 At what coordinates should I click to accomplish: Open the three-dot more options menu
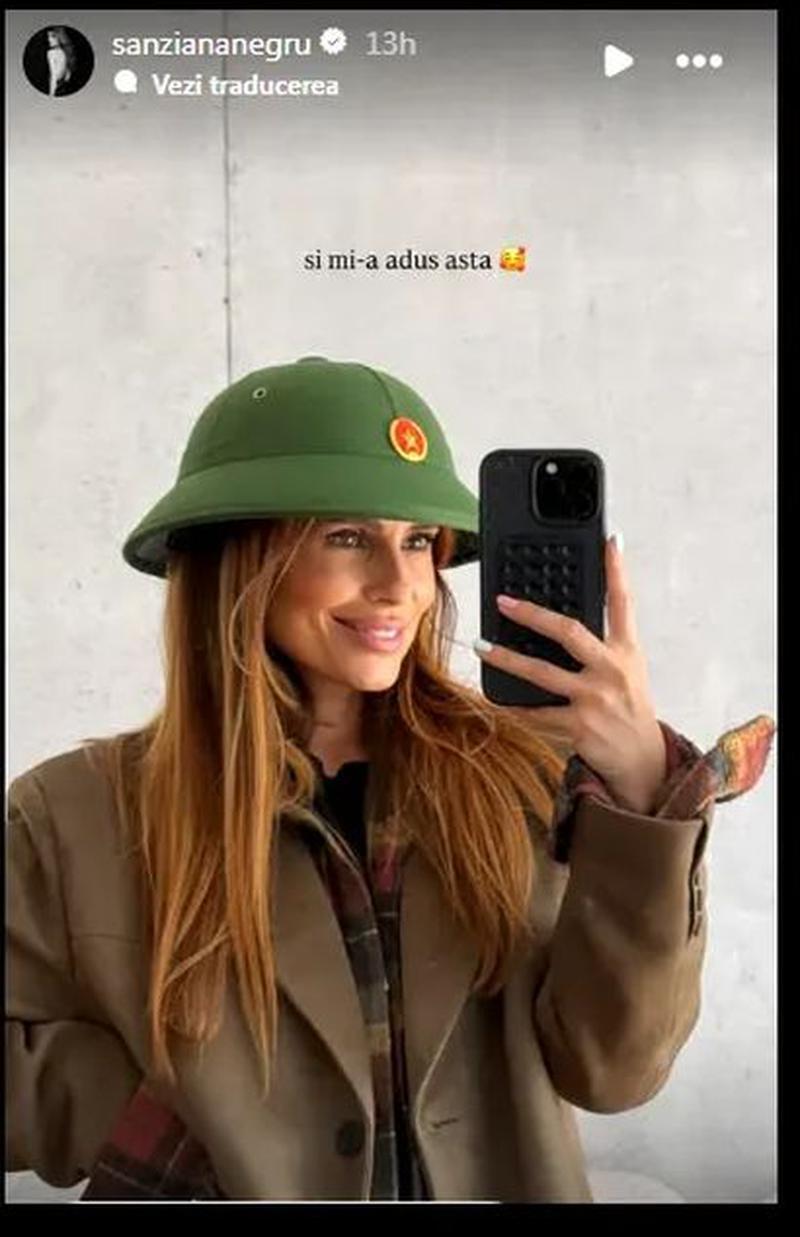point(698,61)
